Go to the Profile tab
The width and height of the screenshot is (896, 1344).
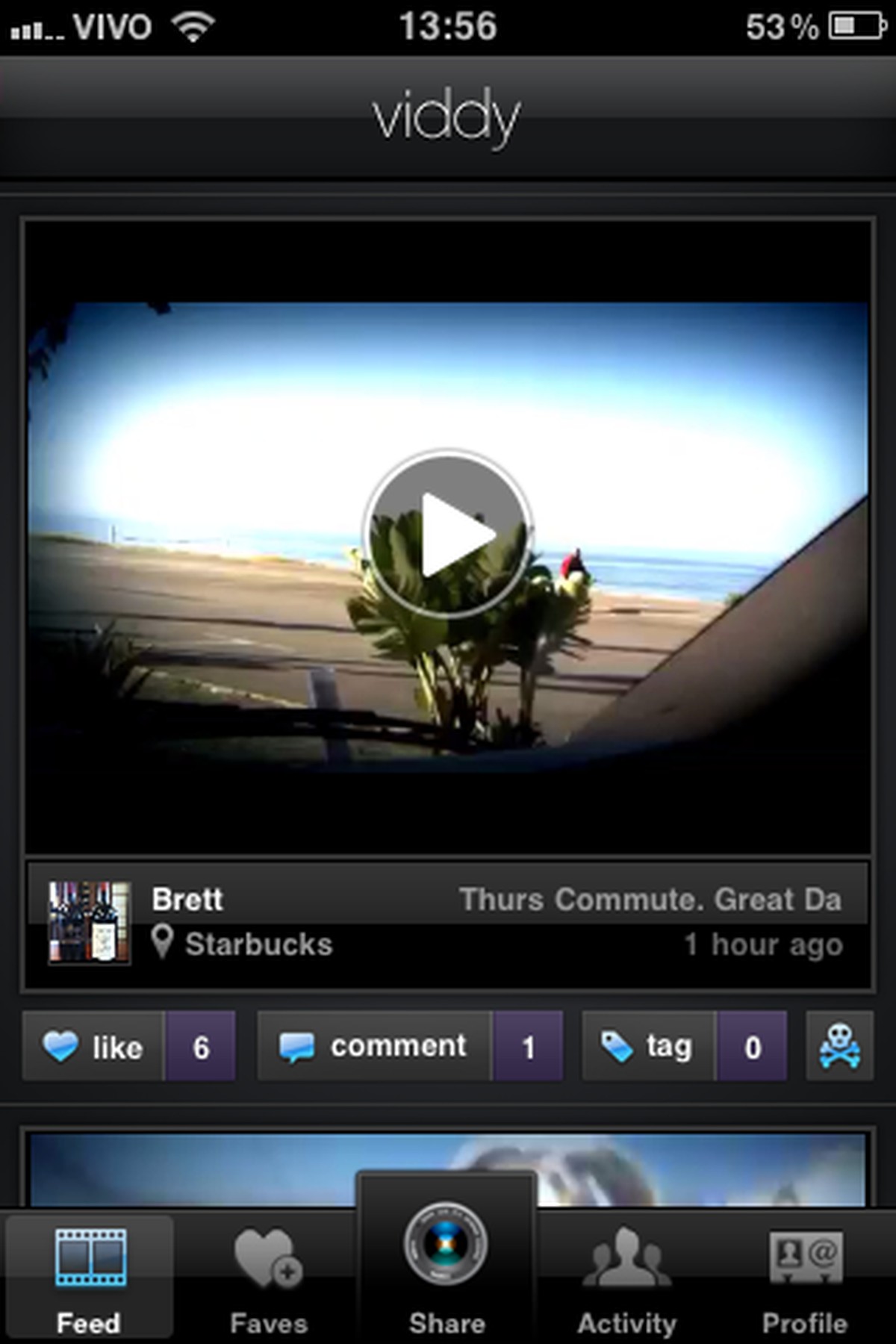[805, 1278]
